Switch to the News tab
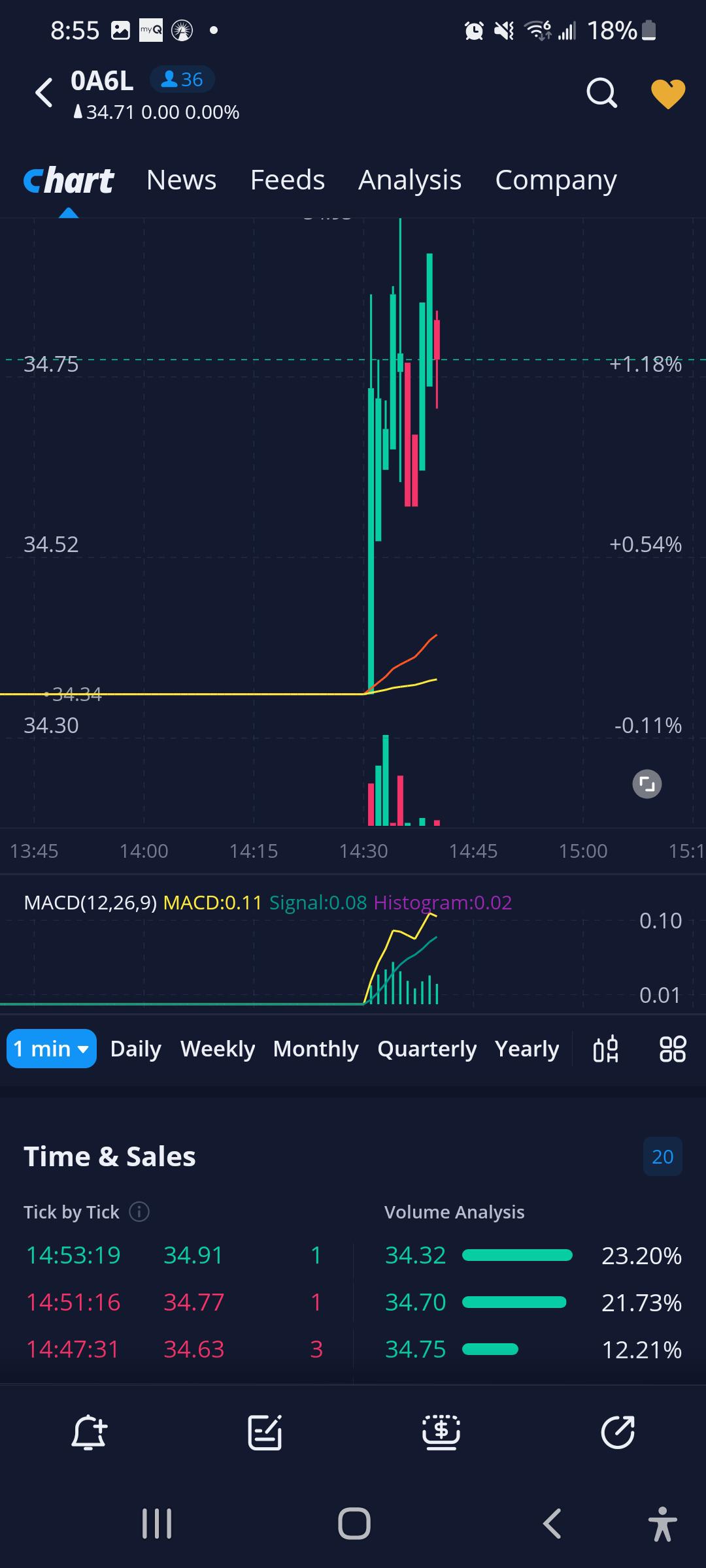This screenshot has height=1568, width=706. tap(181, 180)
